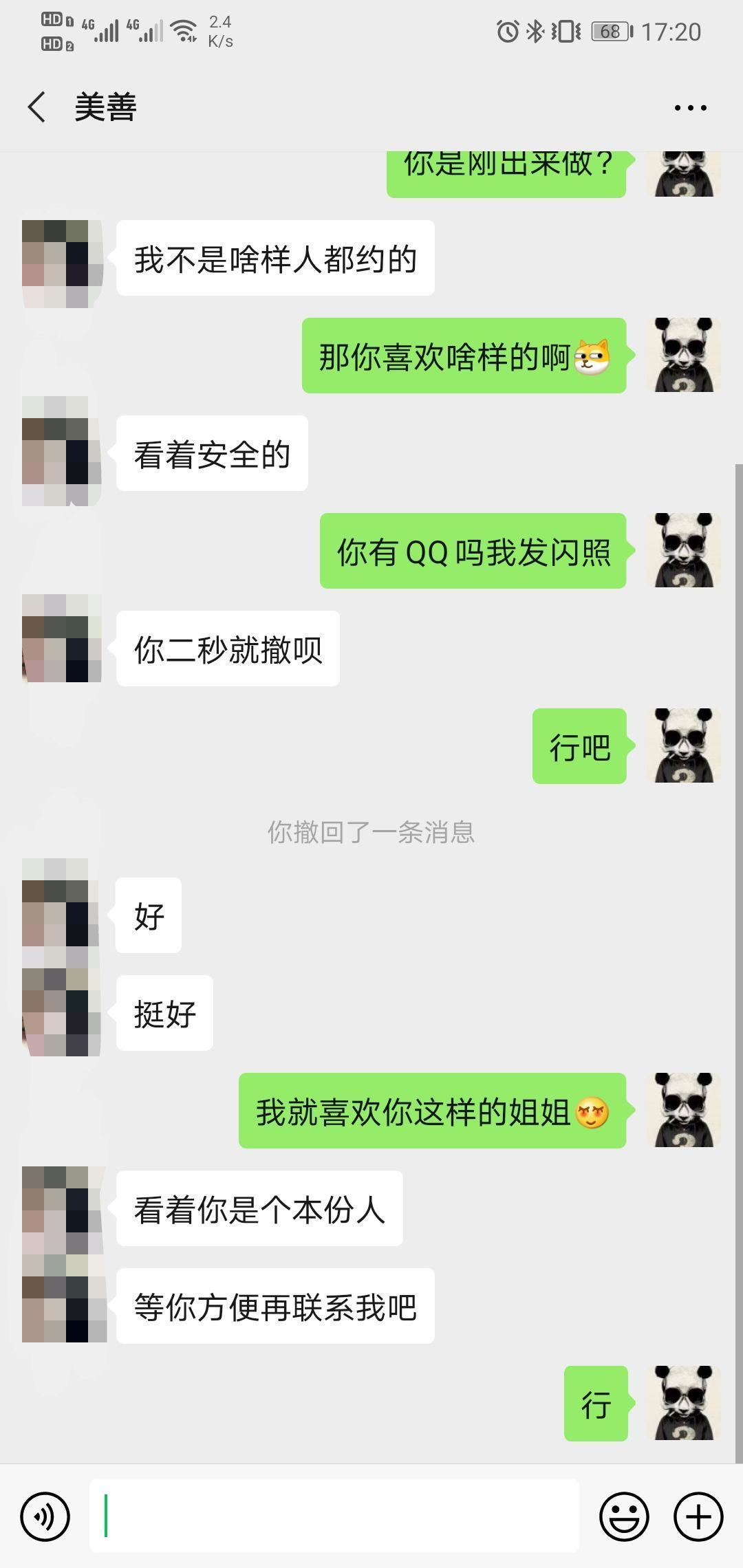Tap panda avatar beside 你有QQ吗我发闪照
The image size is (743, 1568).
(x=684, y=550)
